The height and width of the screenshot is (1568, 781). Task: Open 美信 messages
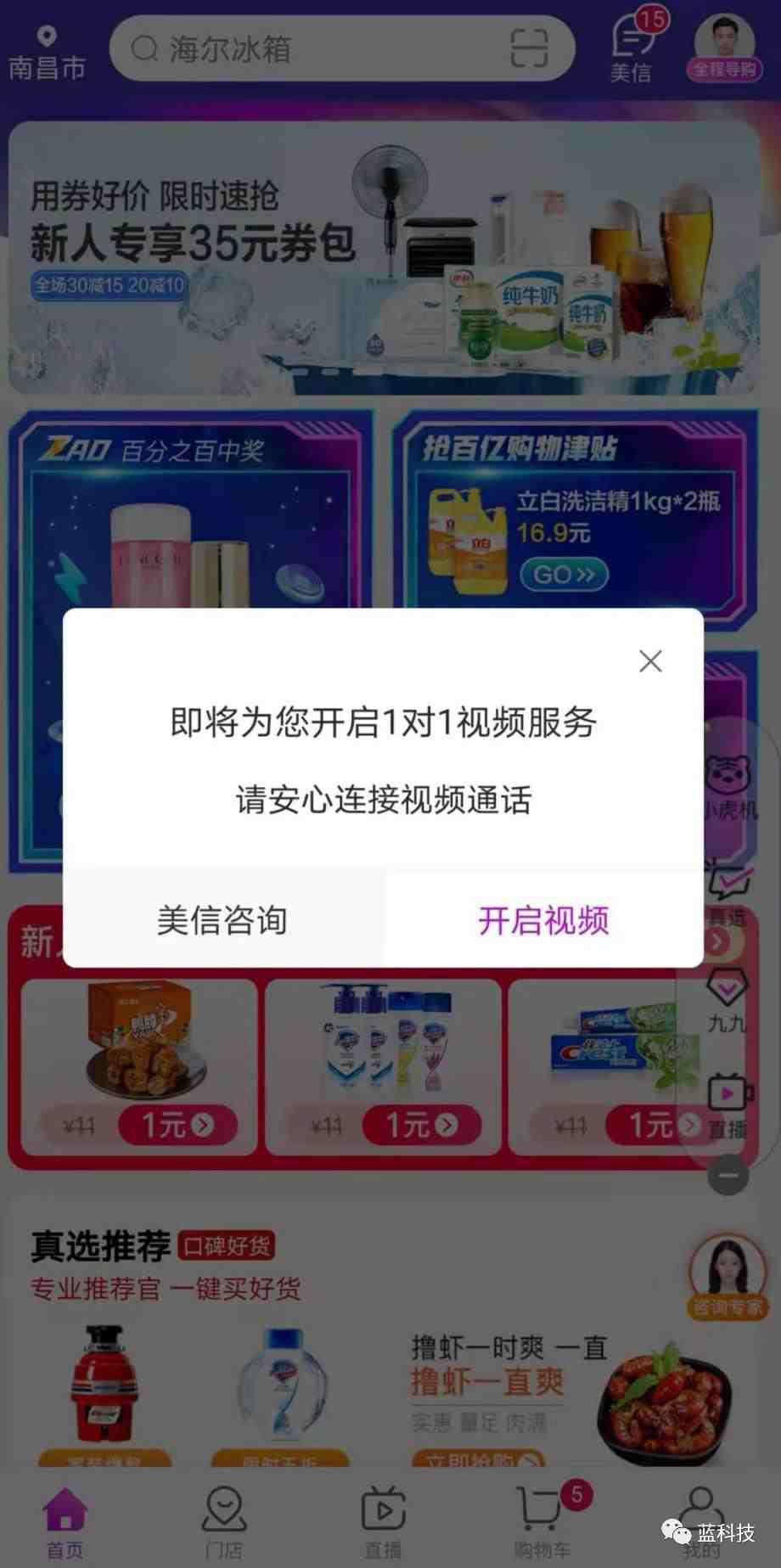pos(632,48)
